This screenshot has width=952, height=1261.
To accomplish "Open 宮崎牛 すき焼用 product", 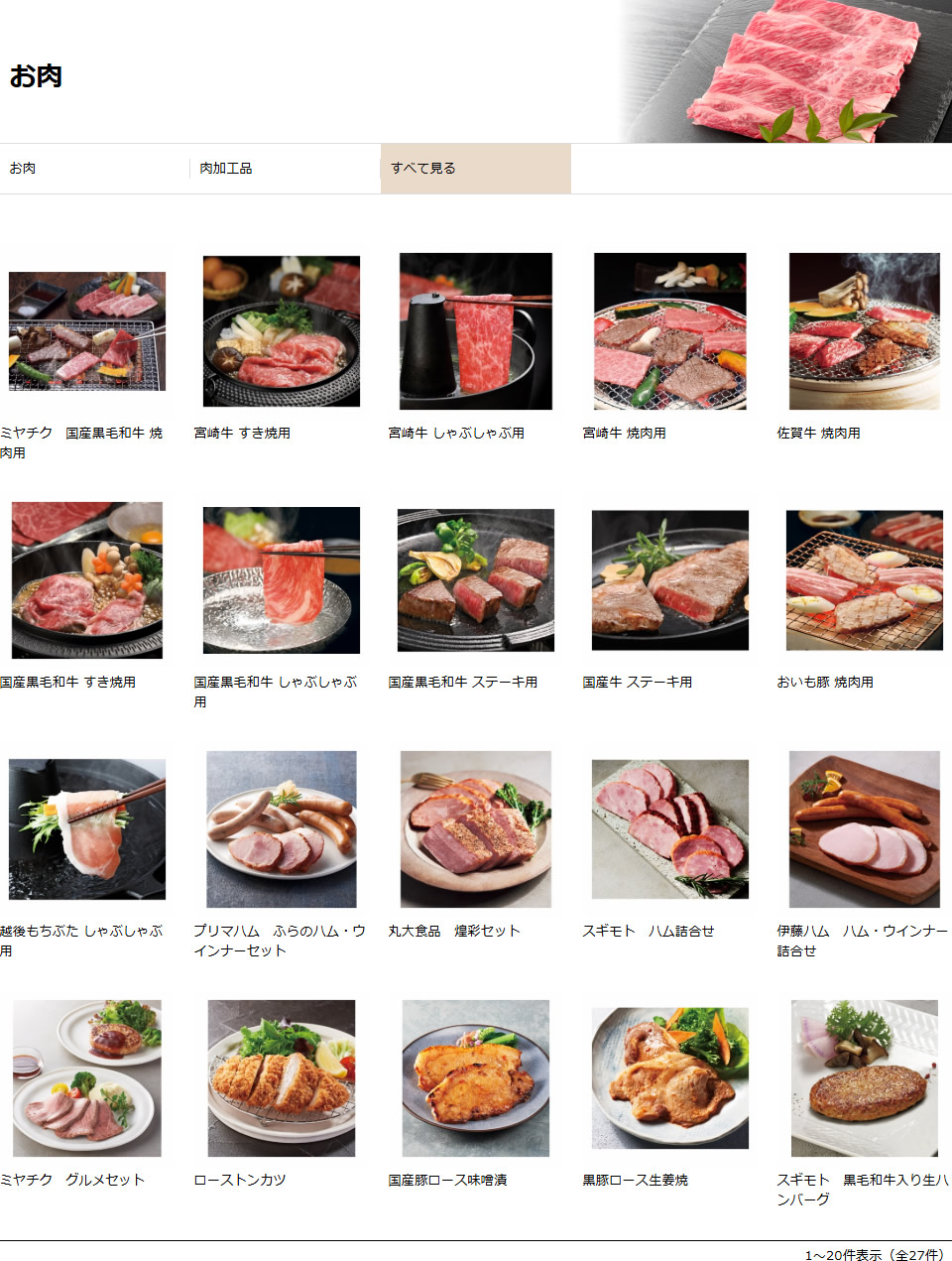I will coord(282,331).
